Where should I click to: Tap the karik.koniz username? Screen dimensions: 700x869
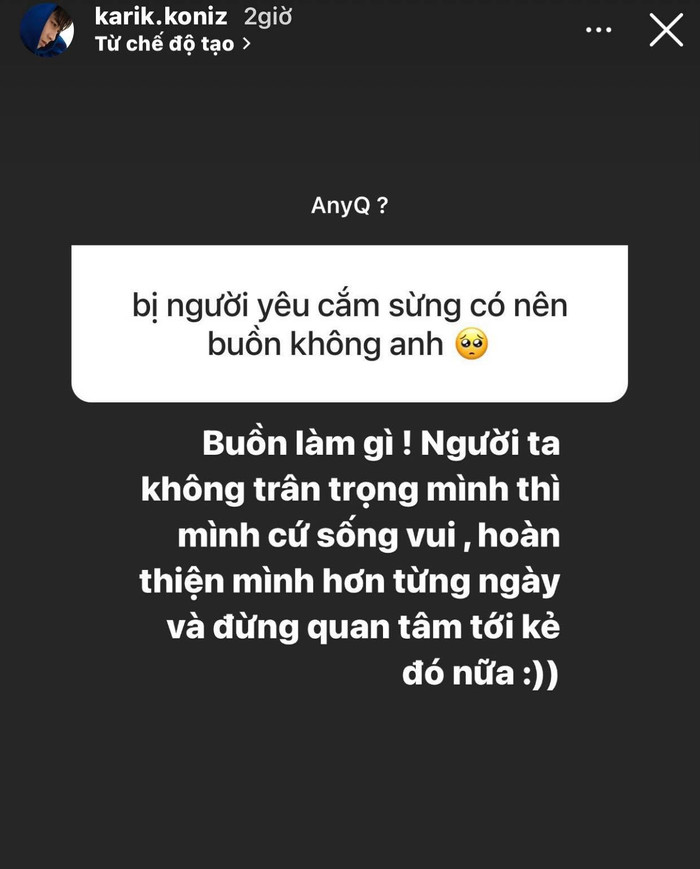point(161,17)
